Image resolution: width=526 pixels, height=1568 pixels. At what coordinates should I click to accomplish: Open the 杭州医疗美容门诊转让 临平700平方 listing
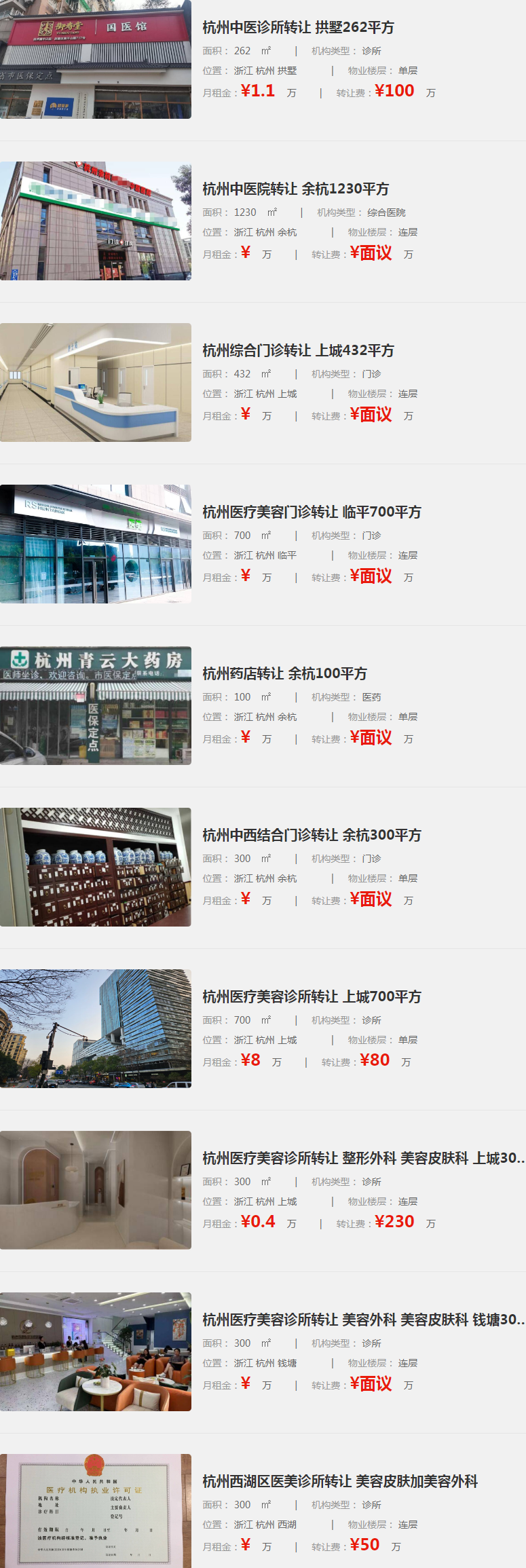click(312, 512)
